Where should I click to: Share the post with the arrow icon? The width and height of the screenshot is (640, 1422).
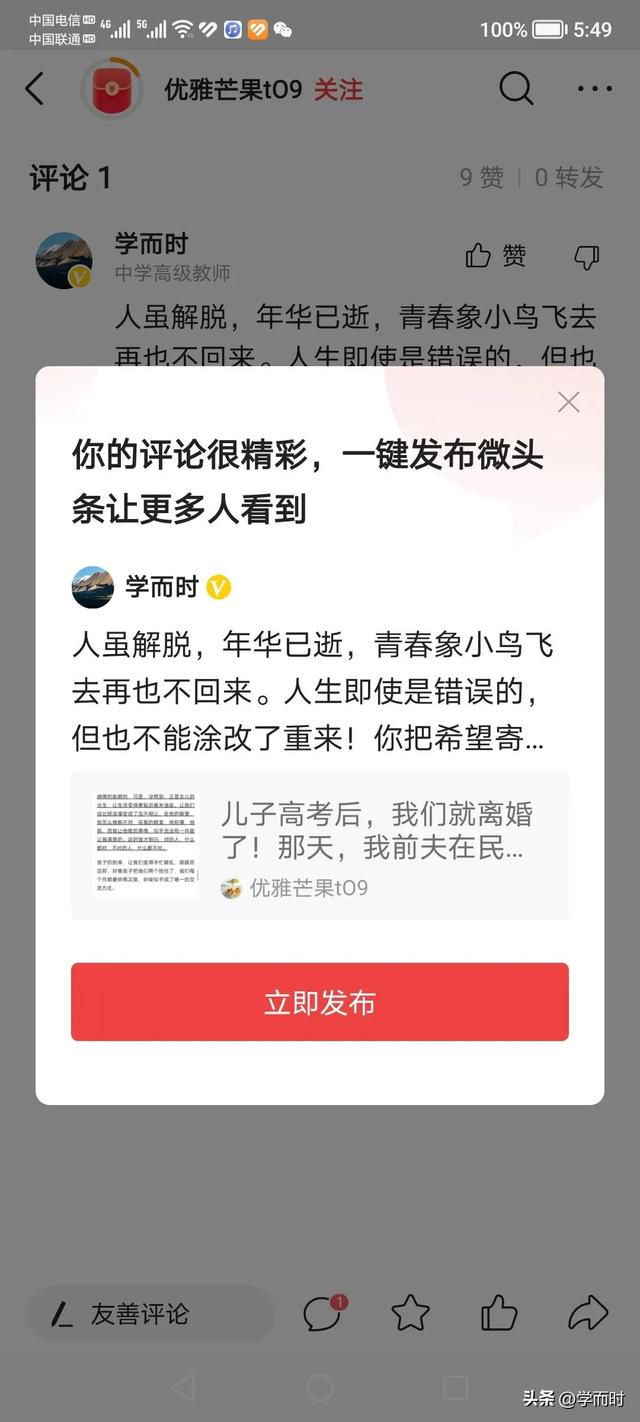click(588, 1313)
